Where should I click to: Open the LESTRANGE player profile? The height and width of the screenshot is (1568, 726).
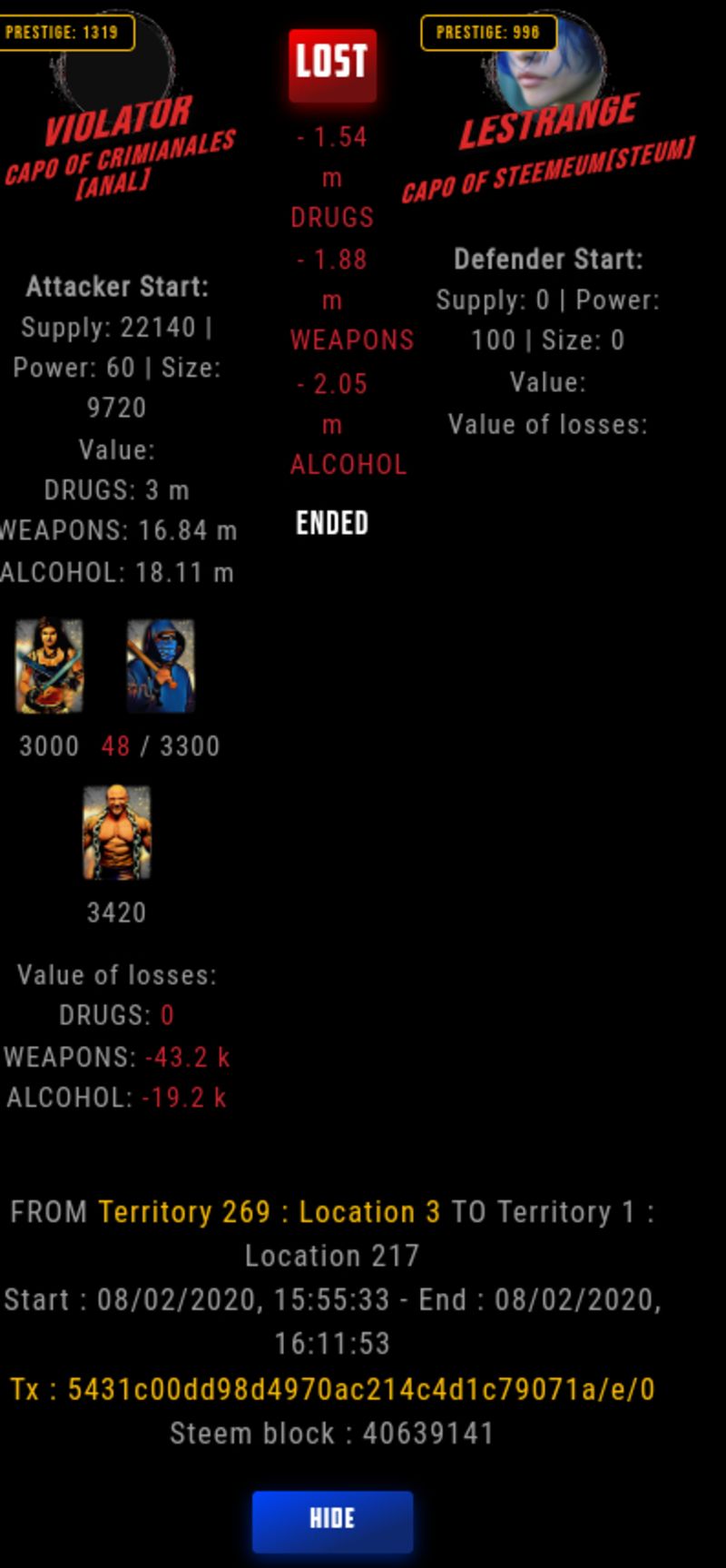[x=549, y=121]
